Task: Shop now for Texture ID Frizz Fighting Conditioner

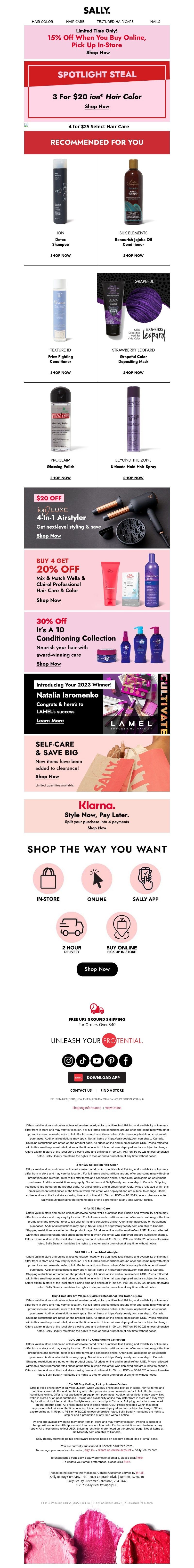Action: [x=60, y=373]
